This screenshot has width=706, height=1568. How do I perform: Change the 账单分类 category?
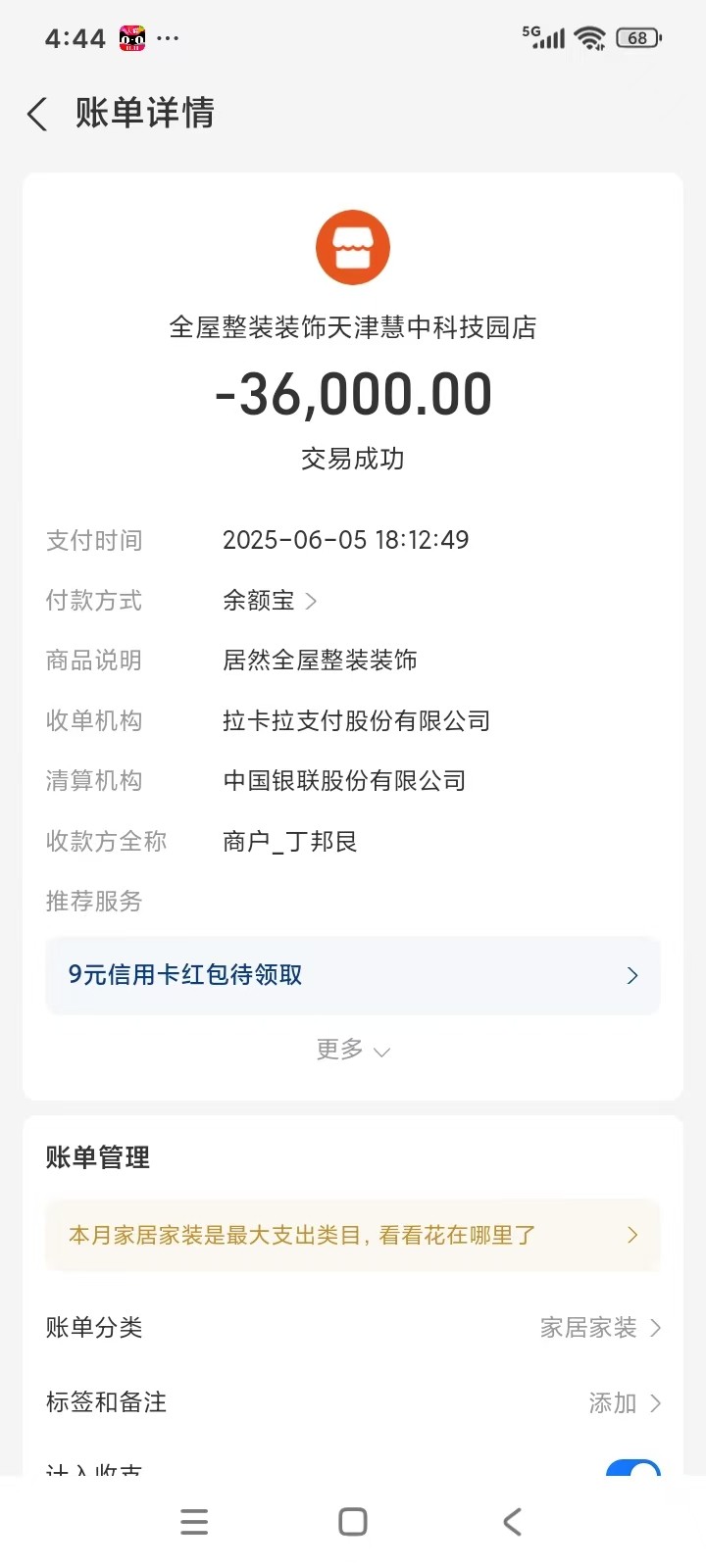600,1328
